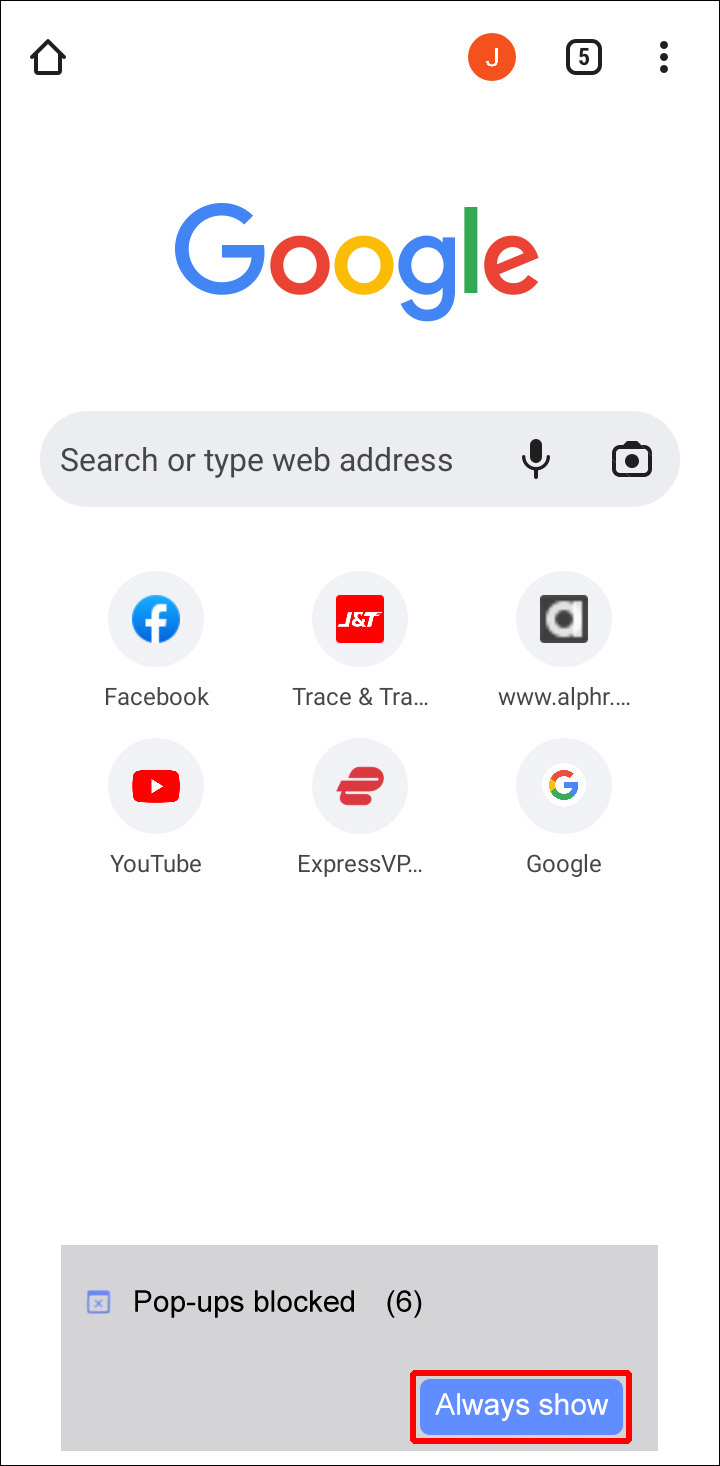Open the Trace & Track shortcut

point(360,620)
